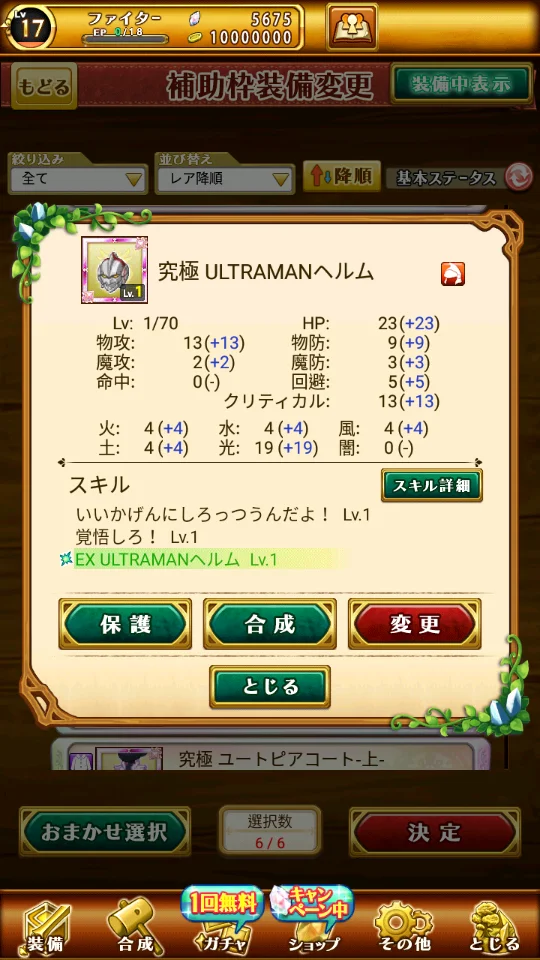Open the ショップ tab
Screen dimensions: 540x960
313,924
